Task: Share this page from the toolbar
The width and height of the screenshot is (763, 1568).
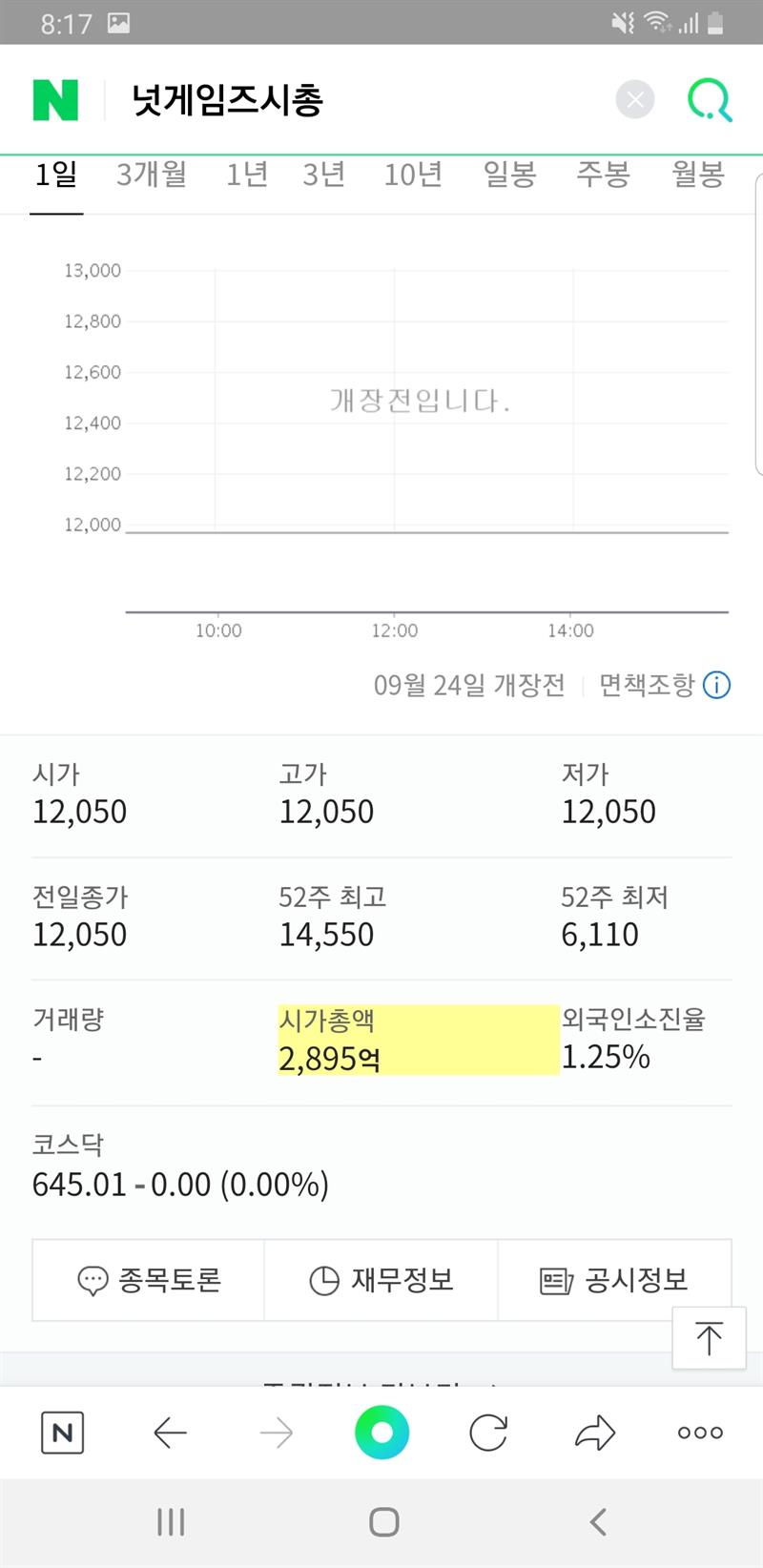Action: click(x=595, y=1433)
